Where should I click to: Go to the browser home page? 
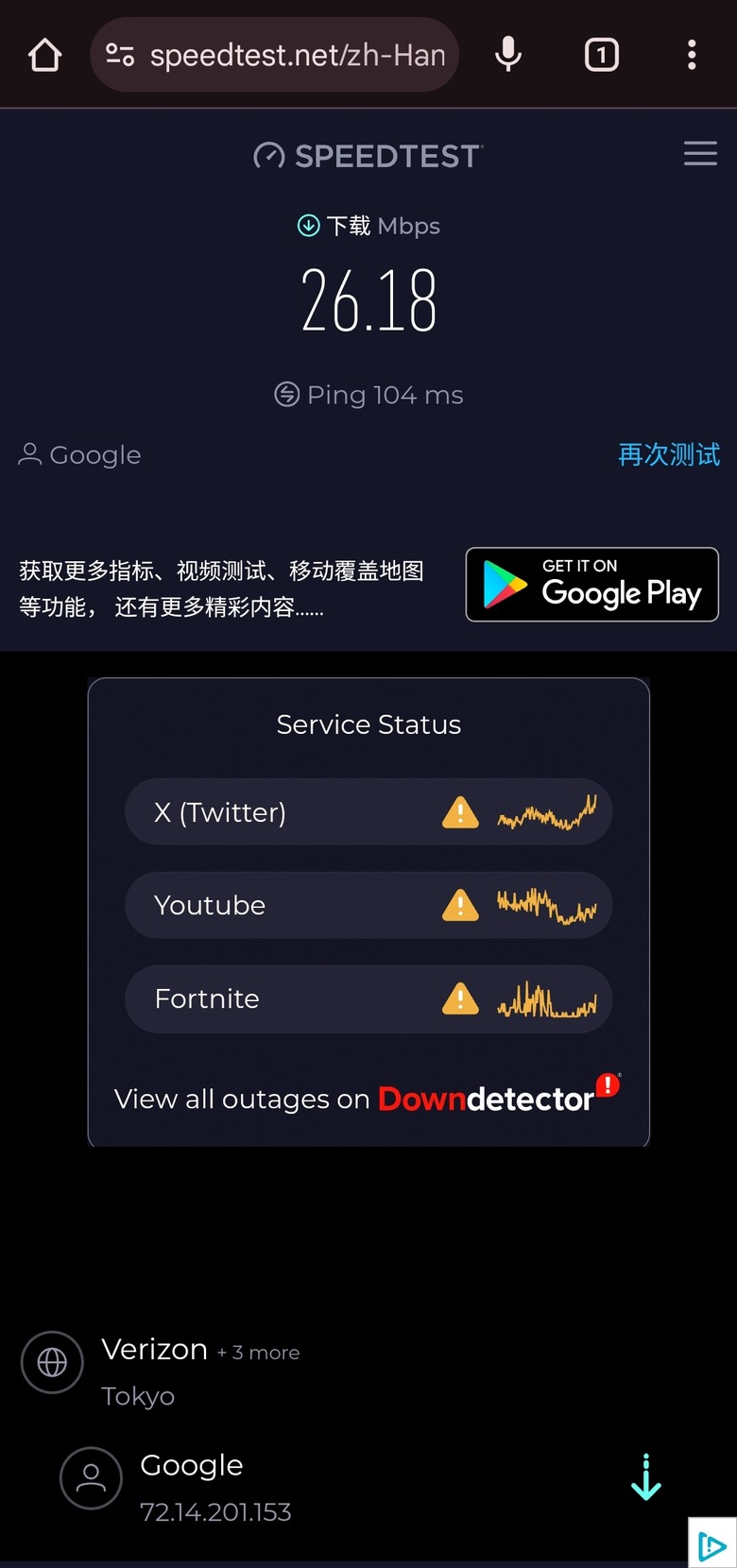click(x=44, y=55)
